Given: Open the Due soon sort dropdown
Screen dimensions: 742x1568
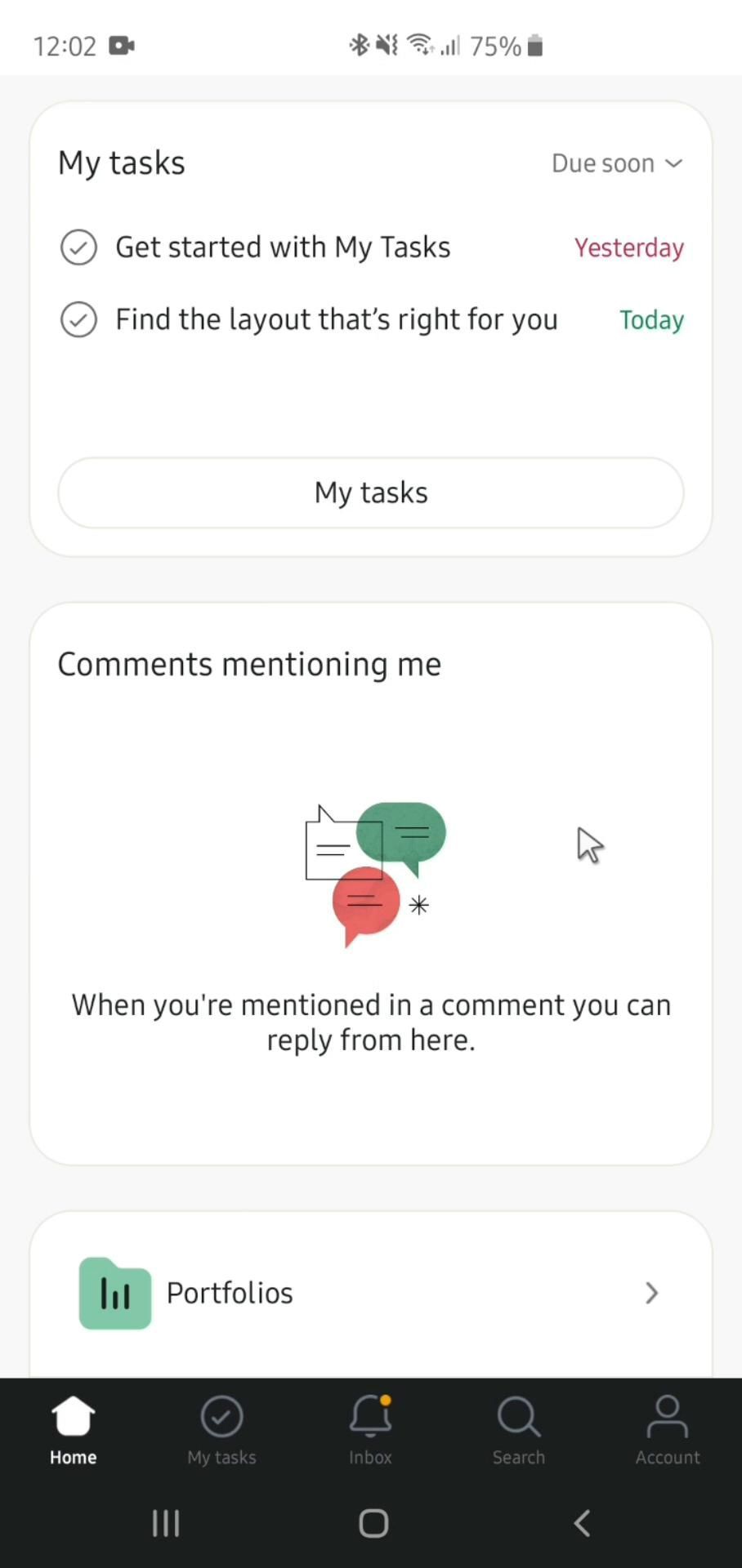Looking at the screenshot, I should click(x=616, y=163).
